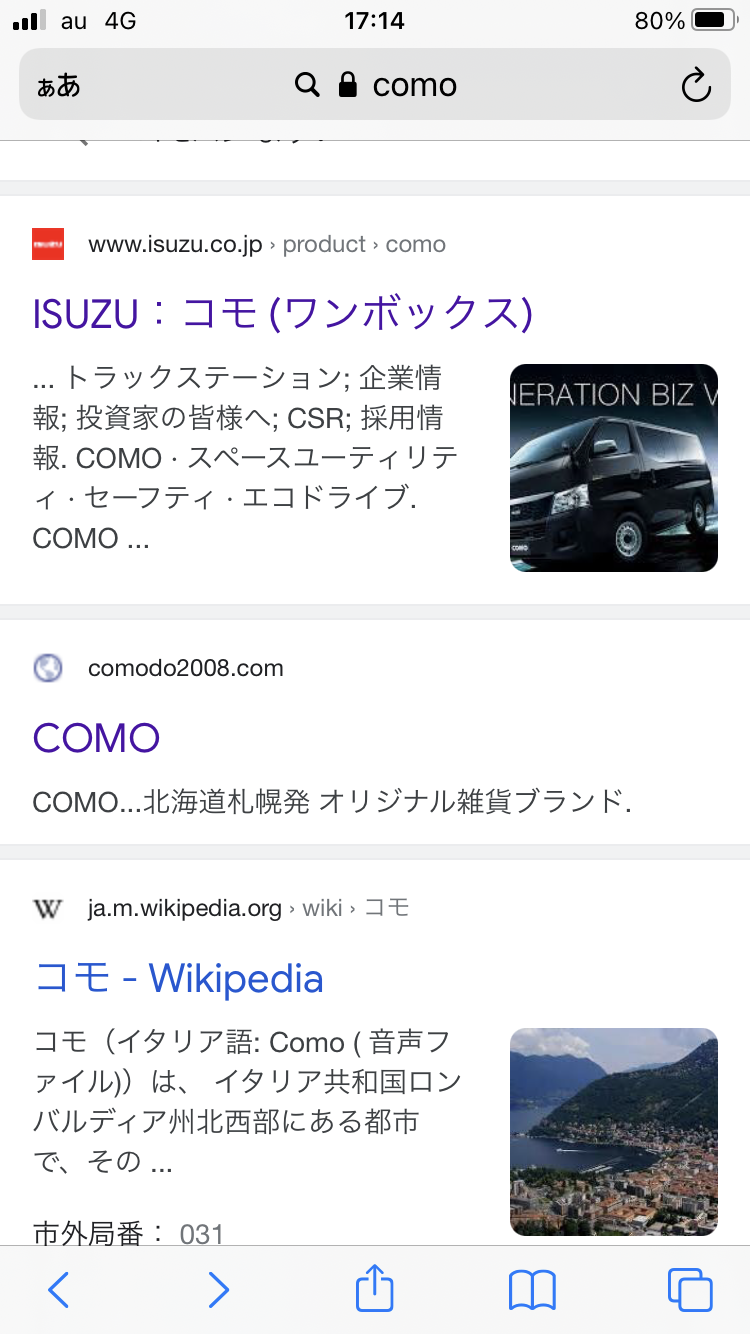Open the share sheet
This screenshot has width=750, height=1334.
coord(375,1288)
